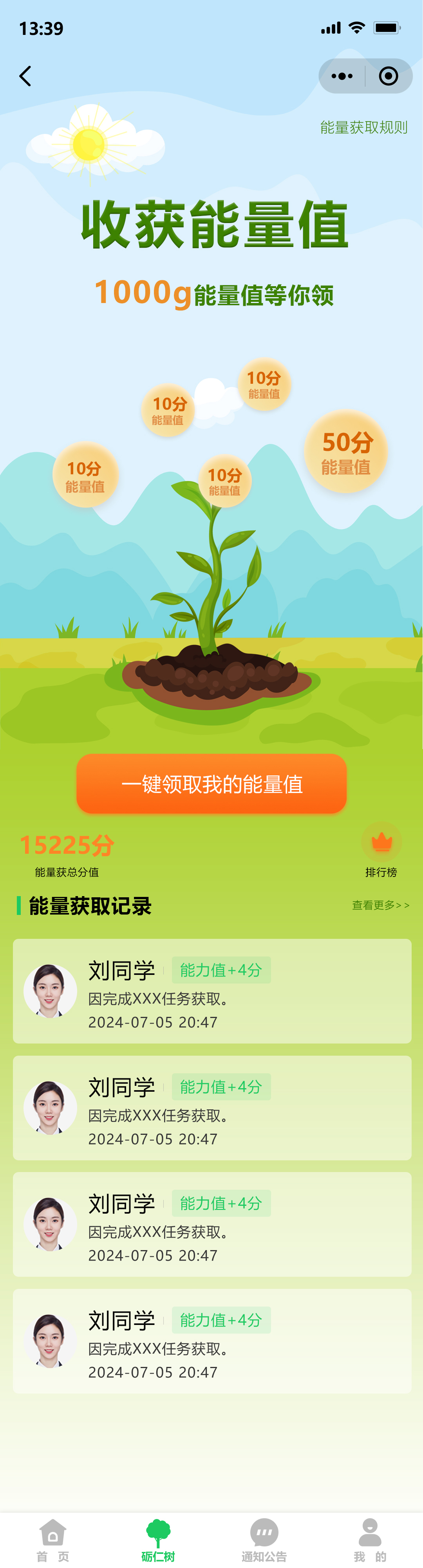Switch to the 我的 tab

(x=369, y=1540)
